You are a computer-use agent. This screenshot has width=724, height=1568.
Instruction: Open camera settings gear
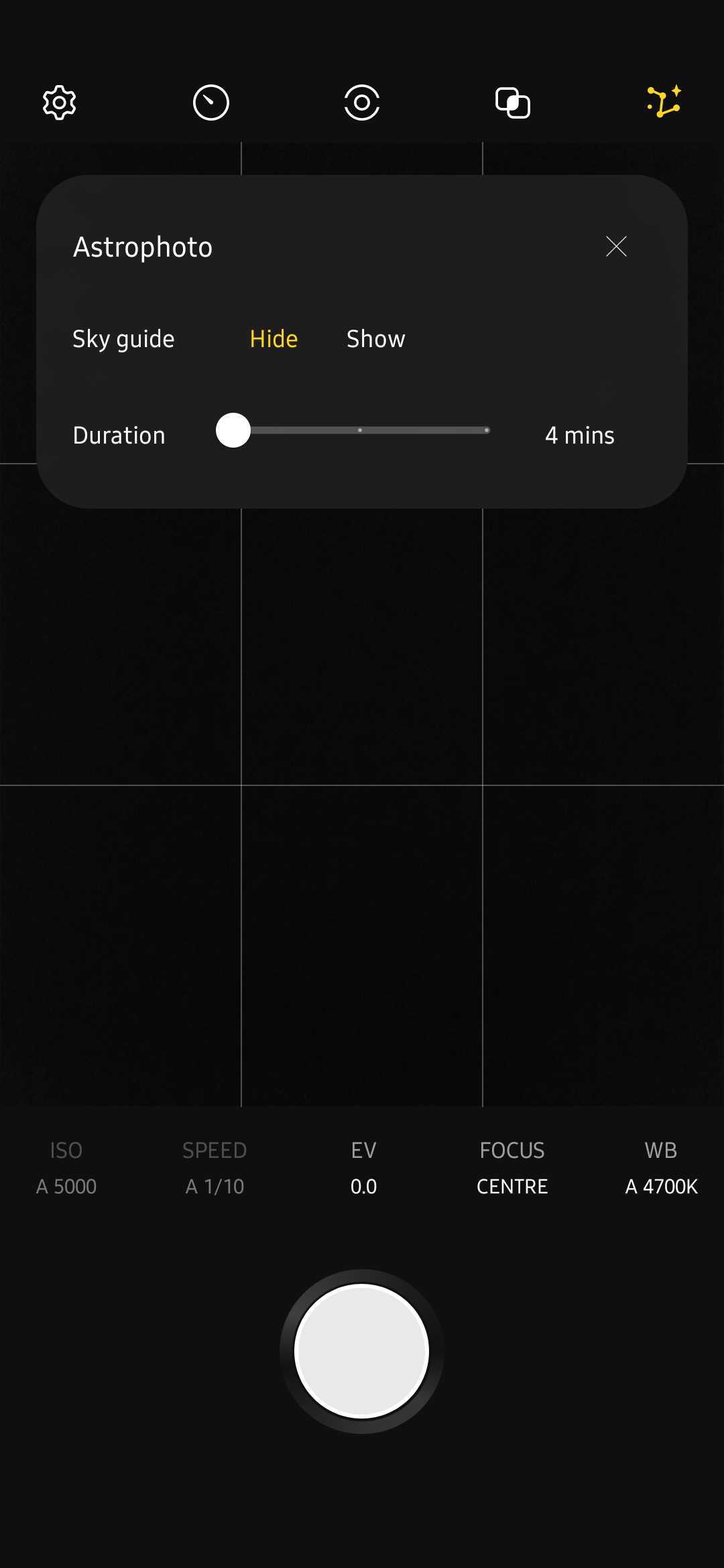click(x=60, y=103)
